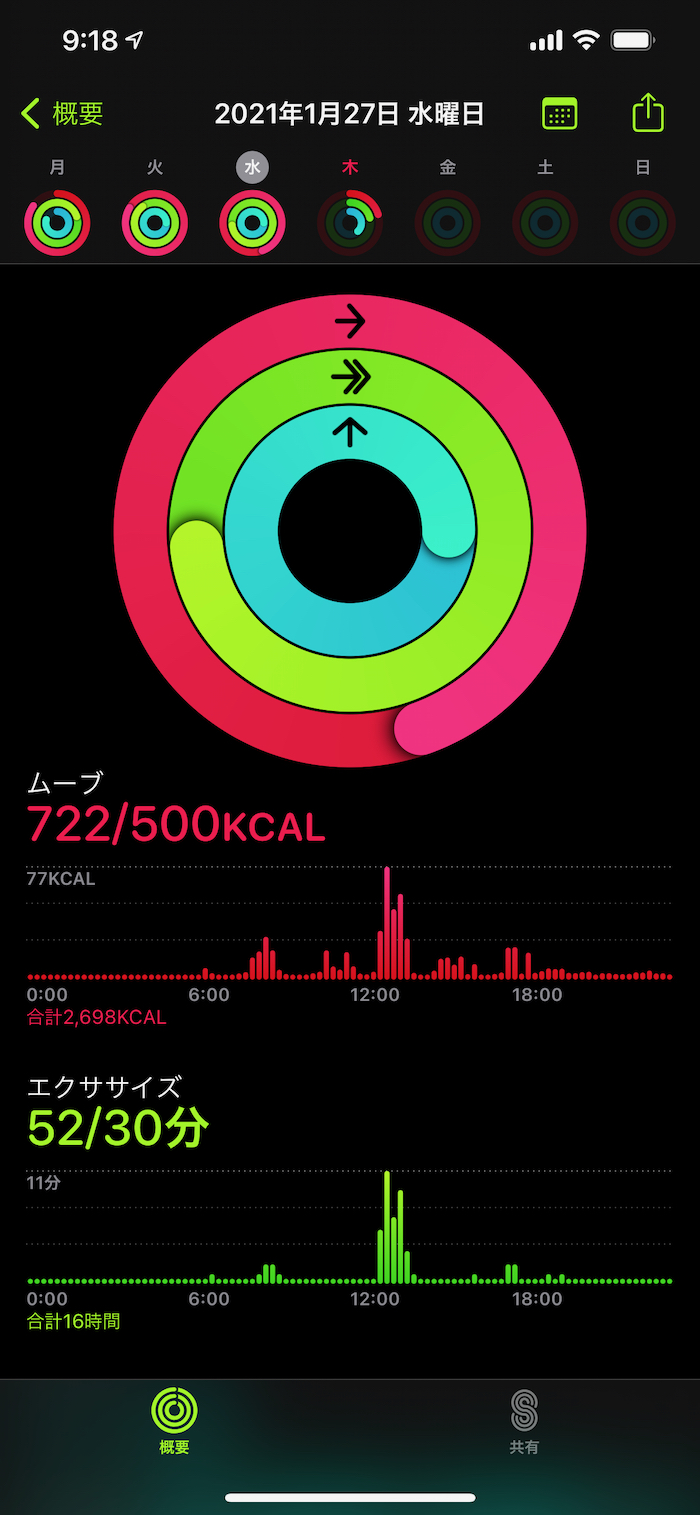Select Tuesday (火) activity rings
Viewport: 700px width, 1515px height.
tap(155, 222)
